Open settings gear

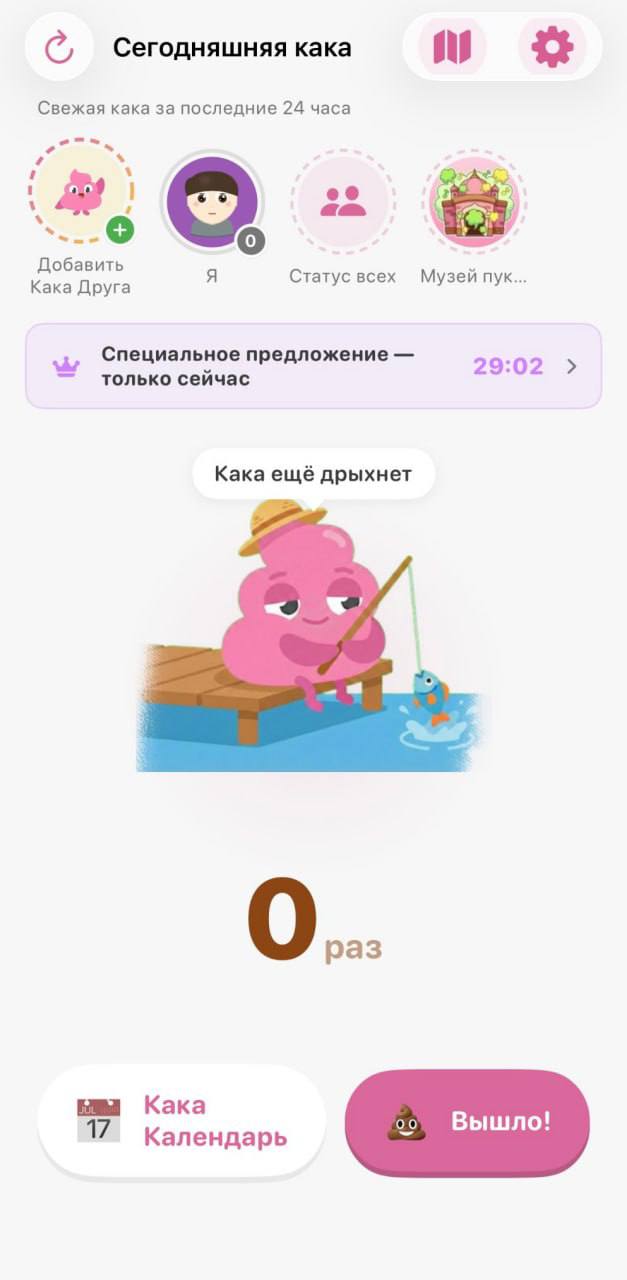click(552, 47)
